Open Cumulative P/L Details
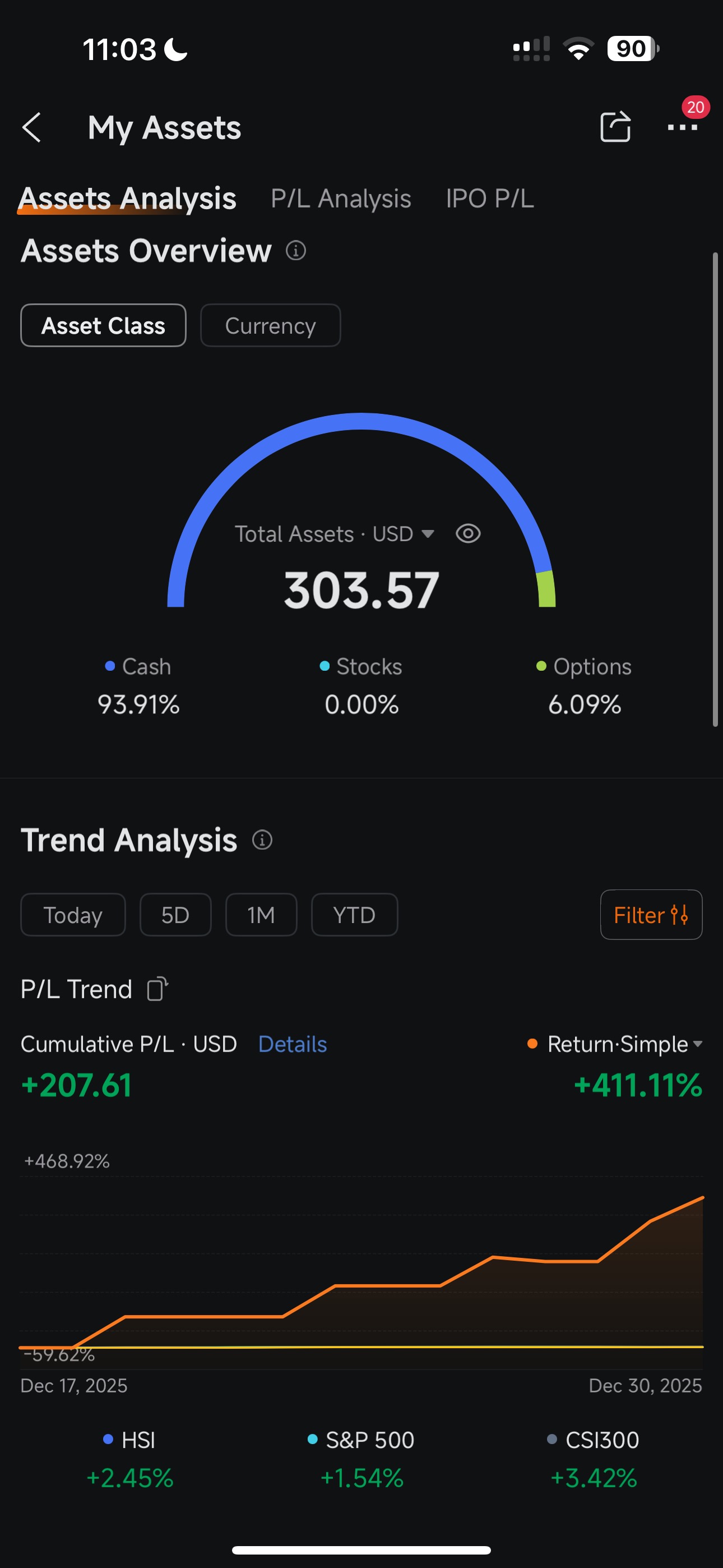 tap(293, 1045)
